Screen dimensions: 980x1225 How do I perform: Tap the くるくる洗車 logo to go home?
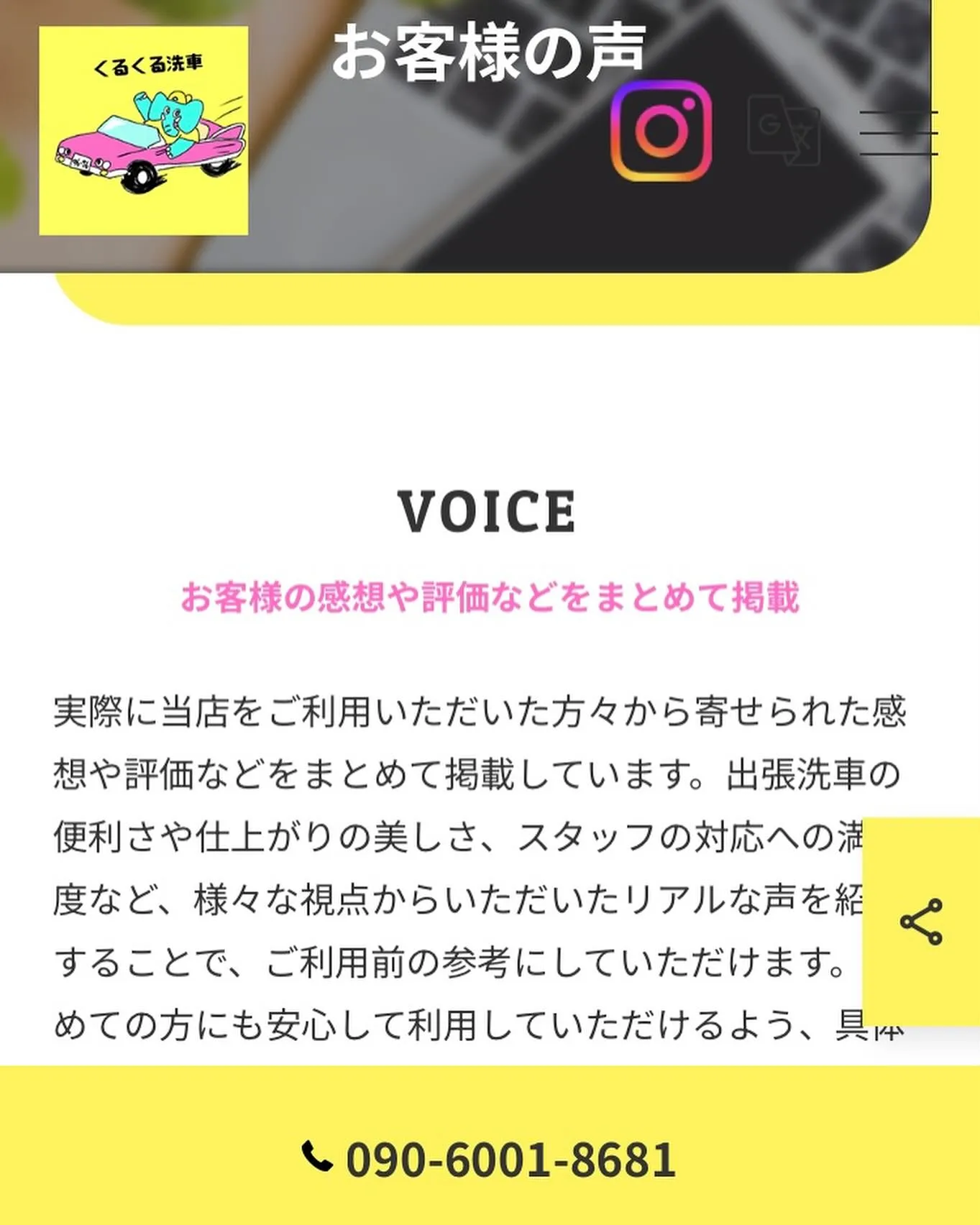point(144,131)
